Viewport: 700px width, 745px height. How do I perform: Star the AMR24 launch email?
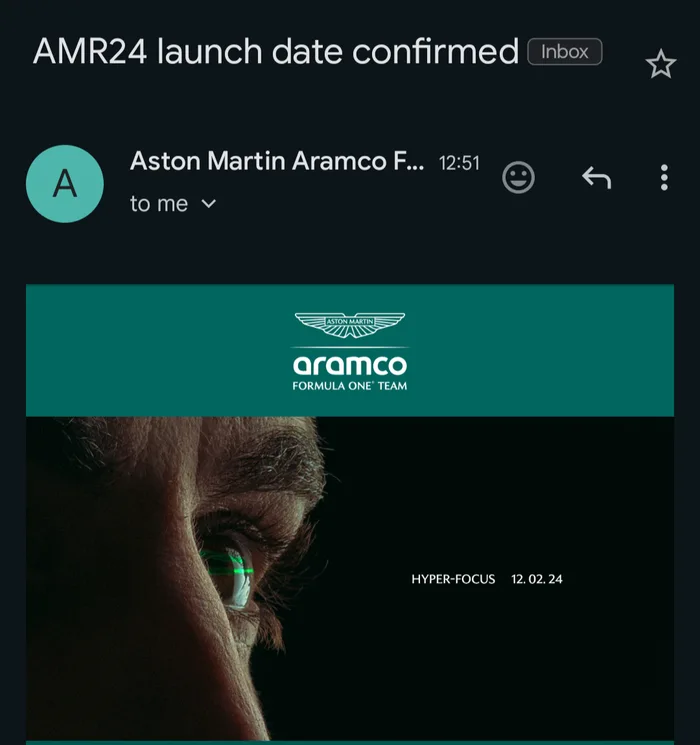[660, 65]
